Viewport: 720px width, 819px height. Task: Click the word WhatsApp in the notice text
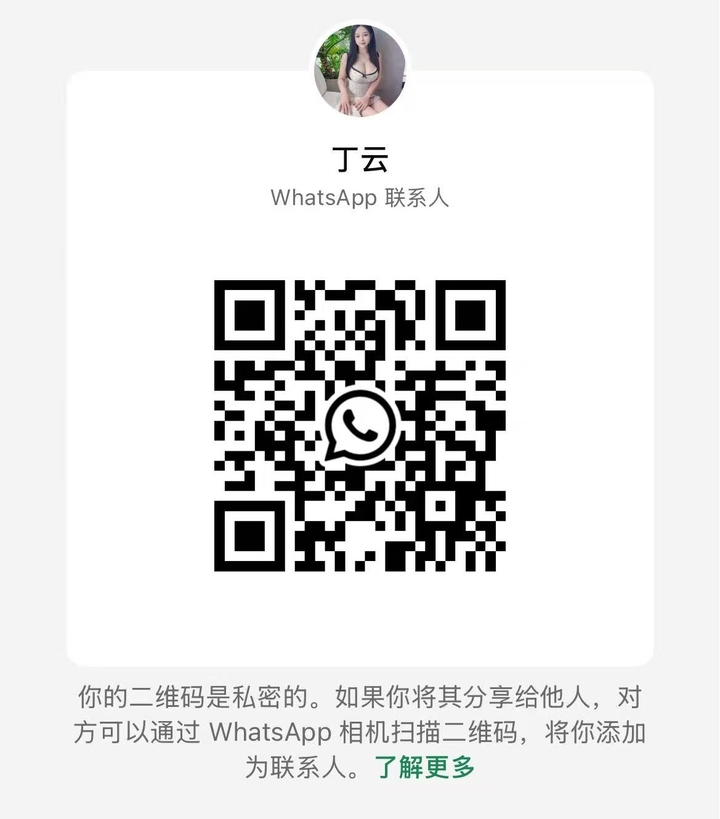point(269,731)
